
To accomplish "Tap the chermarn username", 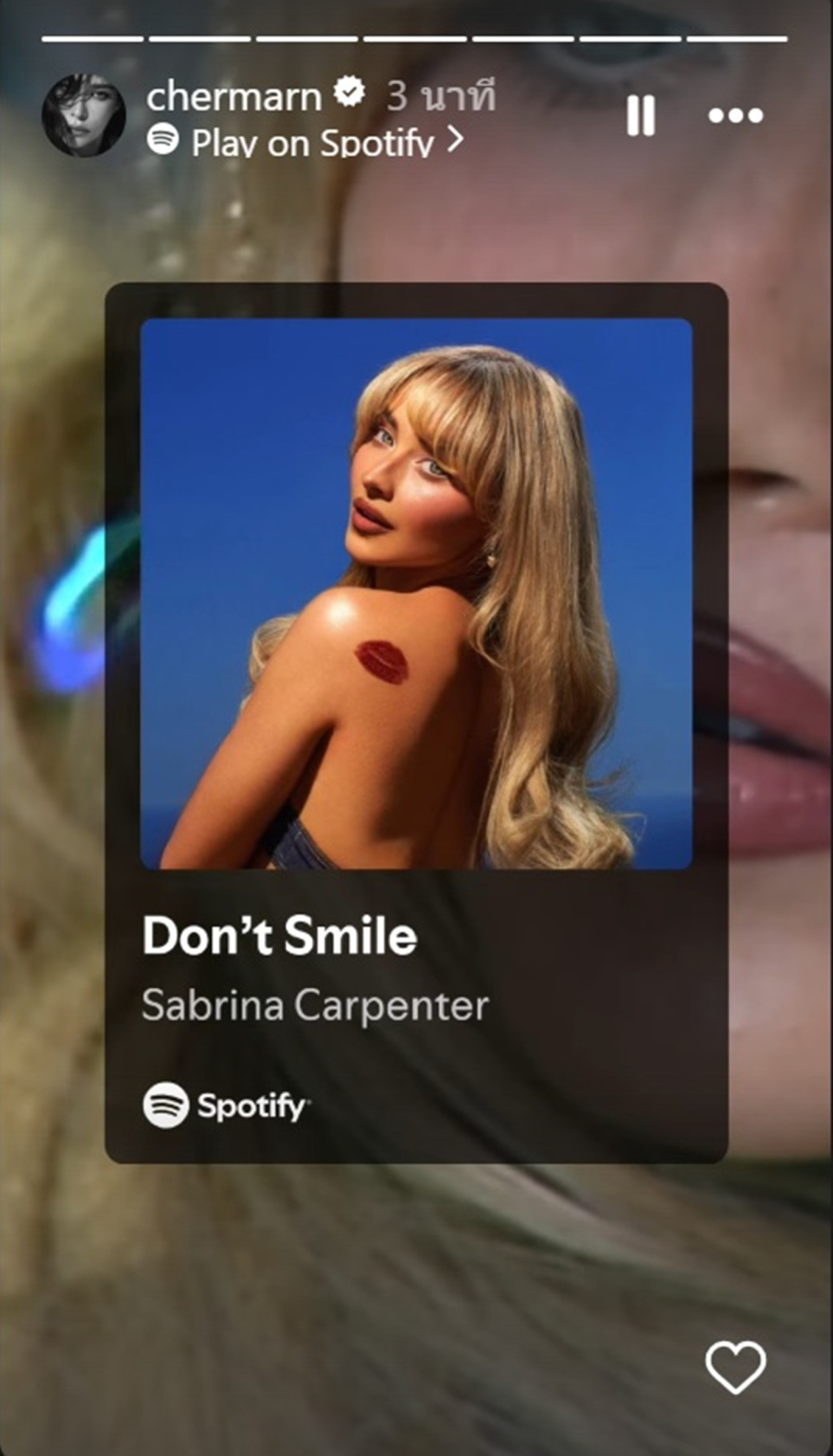I will [x=234, y=96].
